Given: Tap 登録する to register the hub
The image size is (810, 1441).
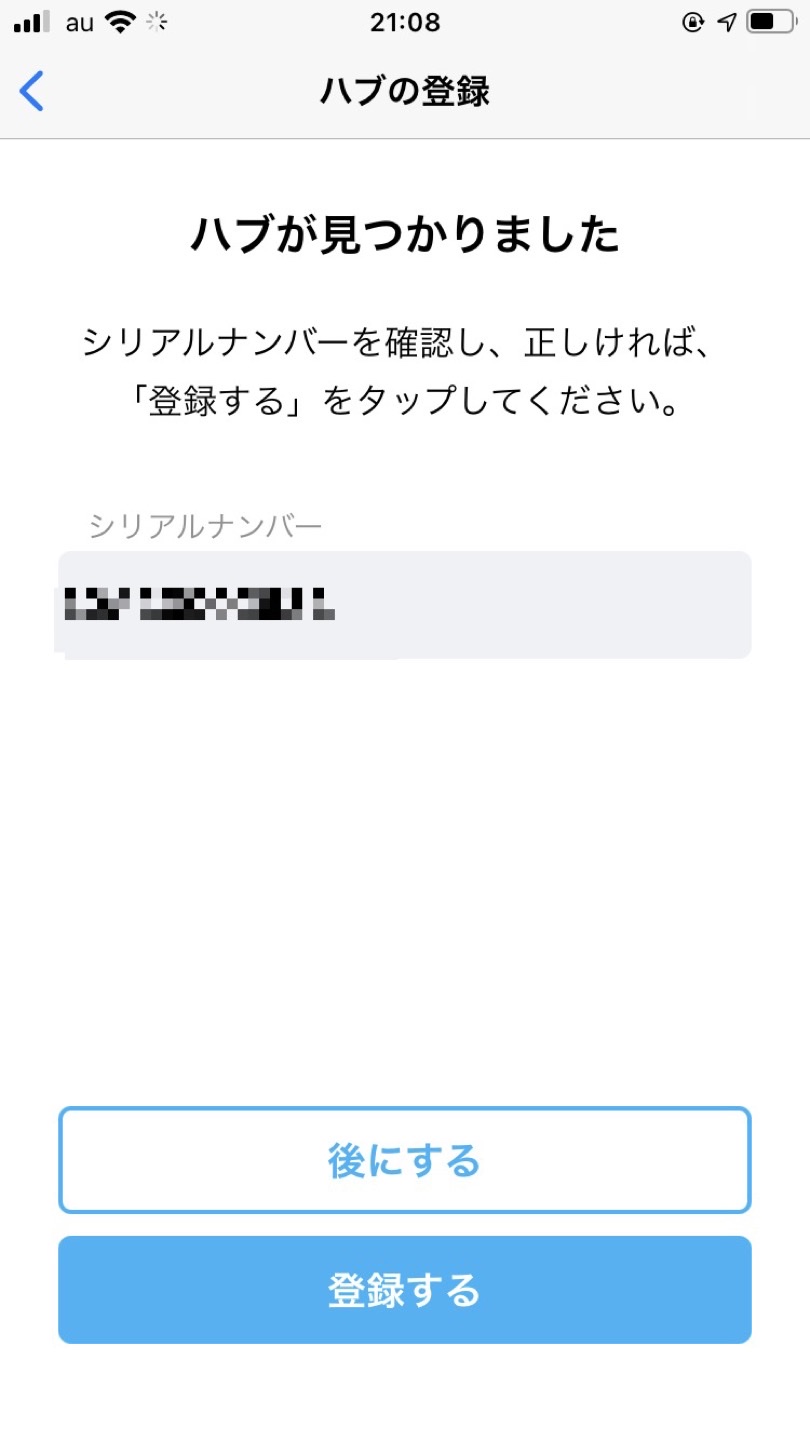Looking at the screenshot, I should point(404,1290).
